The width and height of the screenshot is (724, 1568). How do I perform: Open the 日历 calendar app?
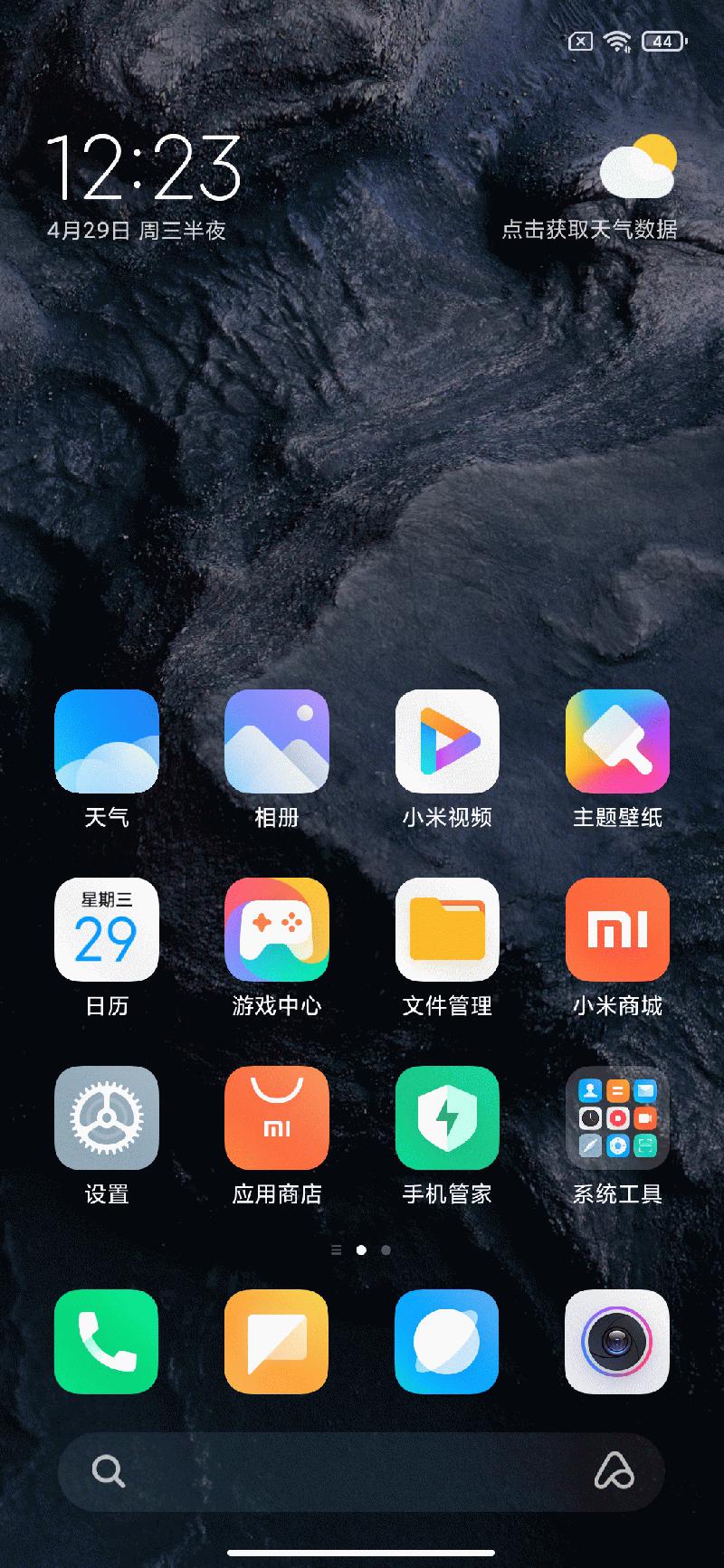(x=107, y=929)
